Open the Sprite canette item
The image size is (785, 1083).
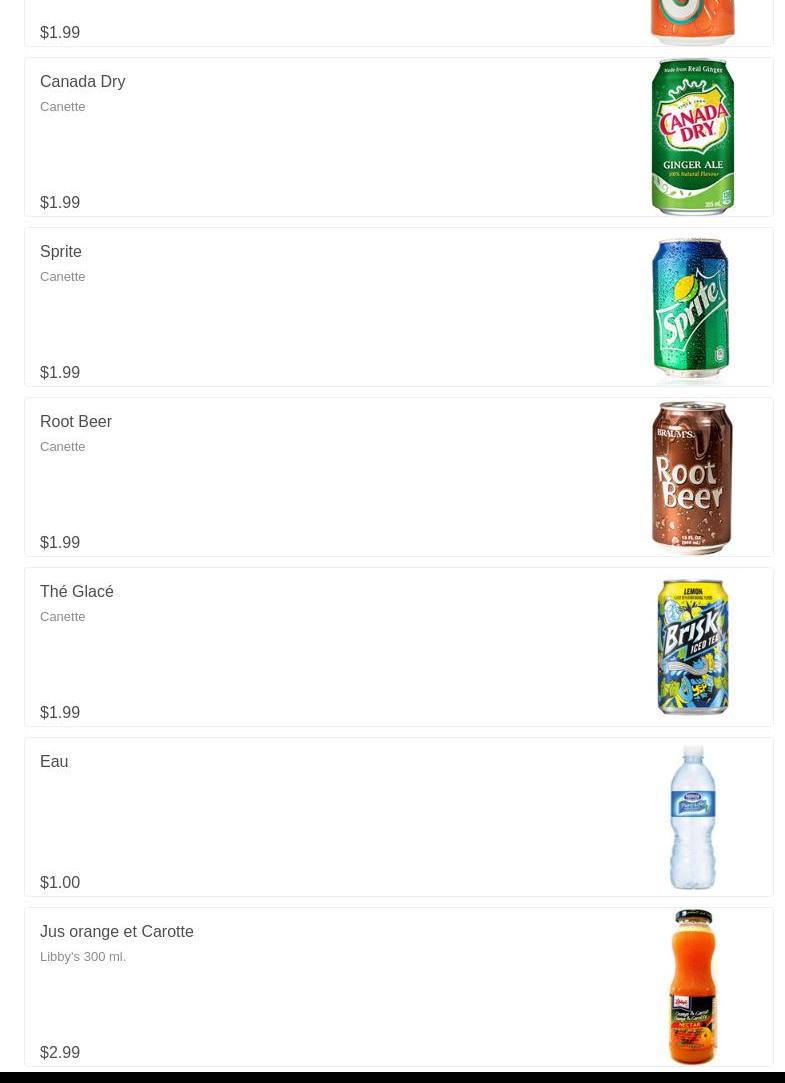pos(398,307)
